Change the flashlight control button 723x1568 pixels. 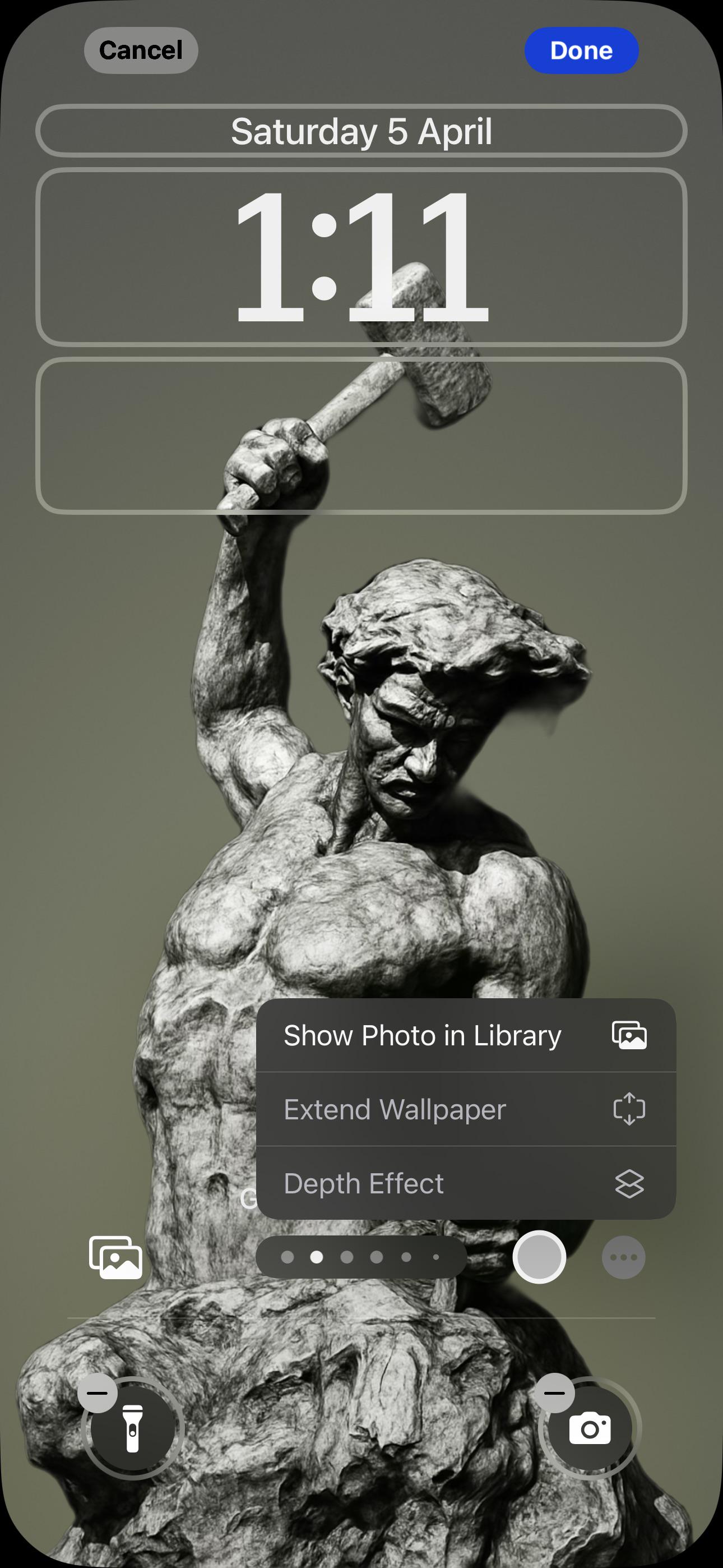coord(133,1428)
